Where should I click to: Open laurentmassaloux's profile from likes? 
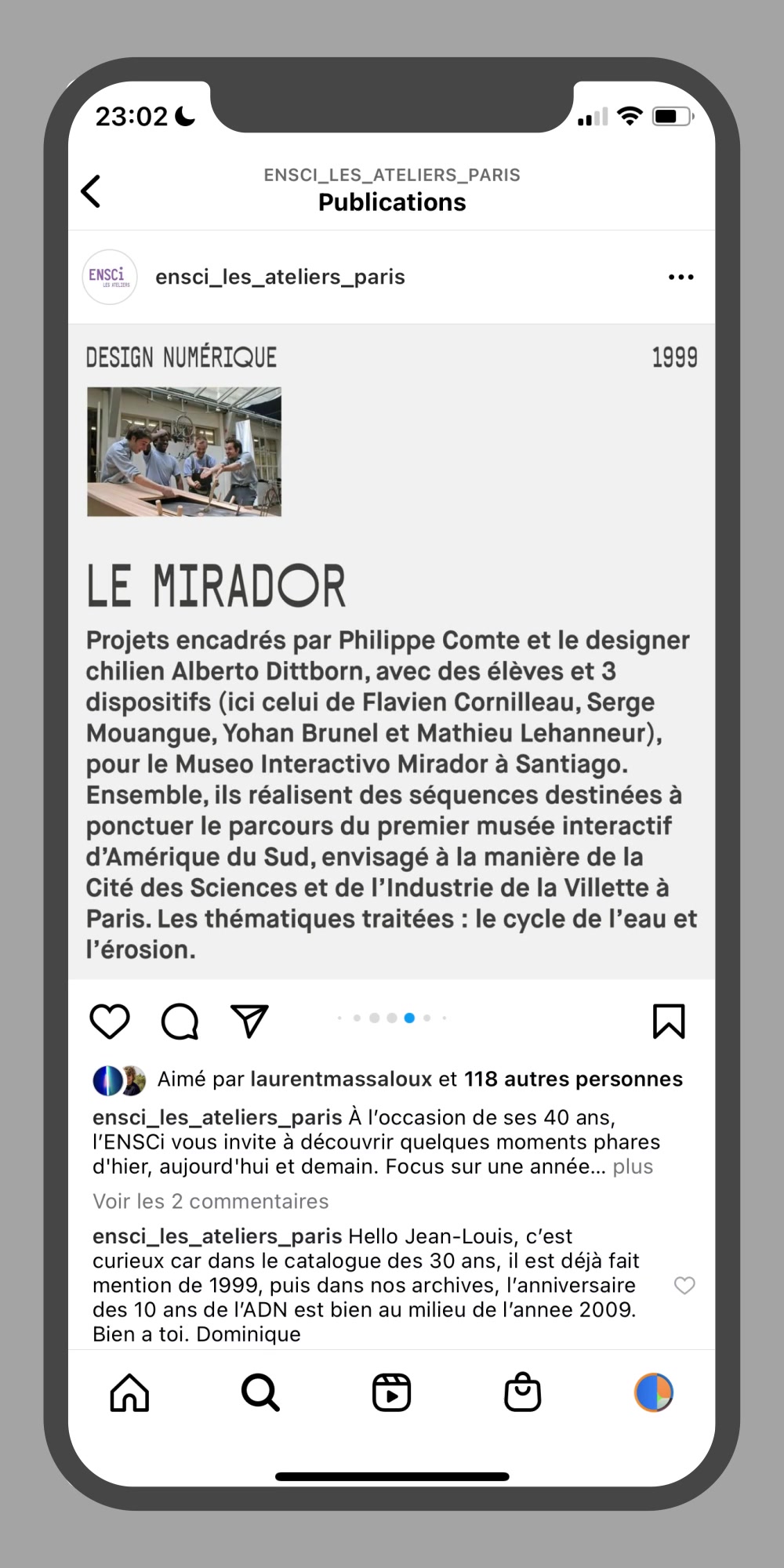click(341, 1080)
